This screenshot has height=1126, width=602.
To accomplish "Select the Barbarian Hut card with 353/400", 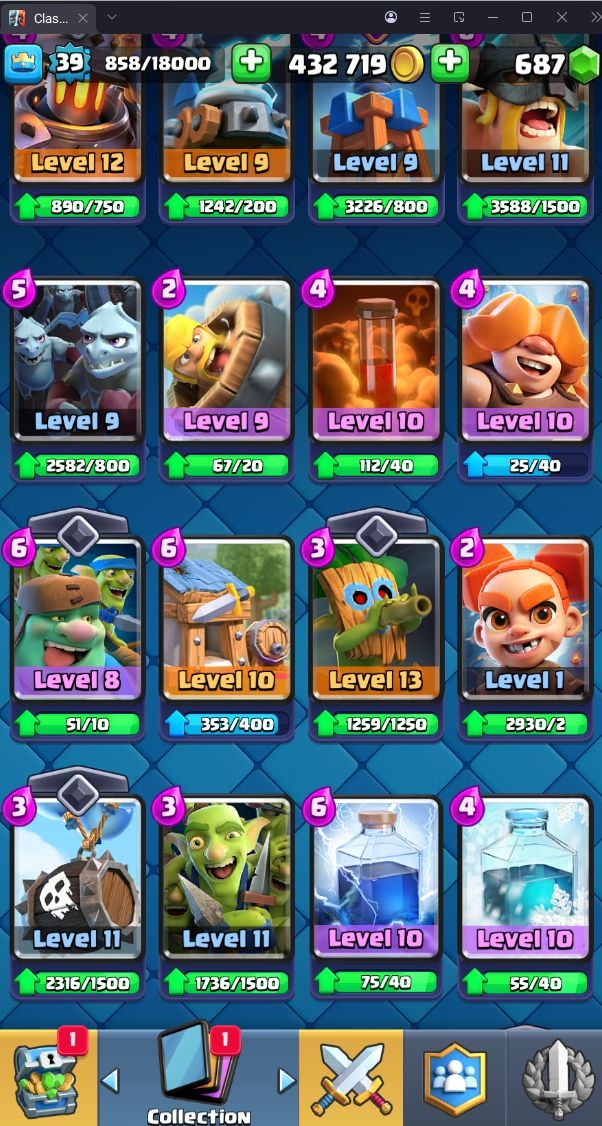I will (x=227, y=620).
